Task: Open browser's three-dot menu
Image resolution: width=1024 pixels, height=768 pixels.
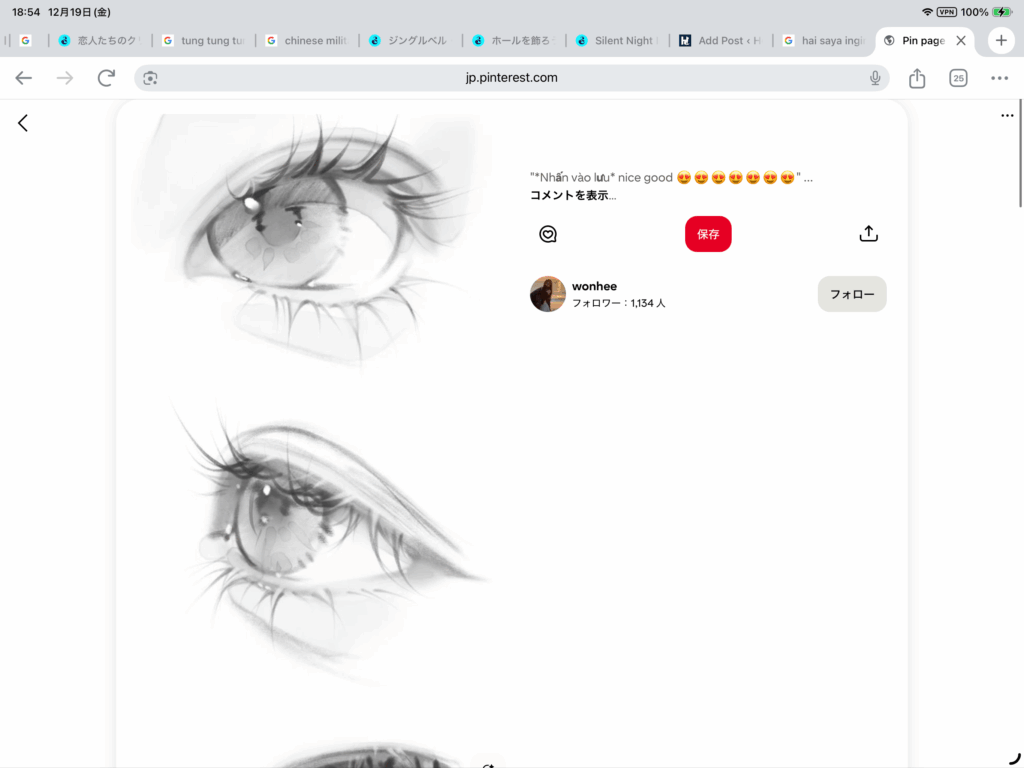Action: click(x=999, y=78)
